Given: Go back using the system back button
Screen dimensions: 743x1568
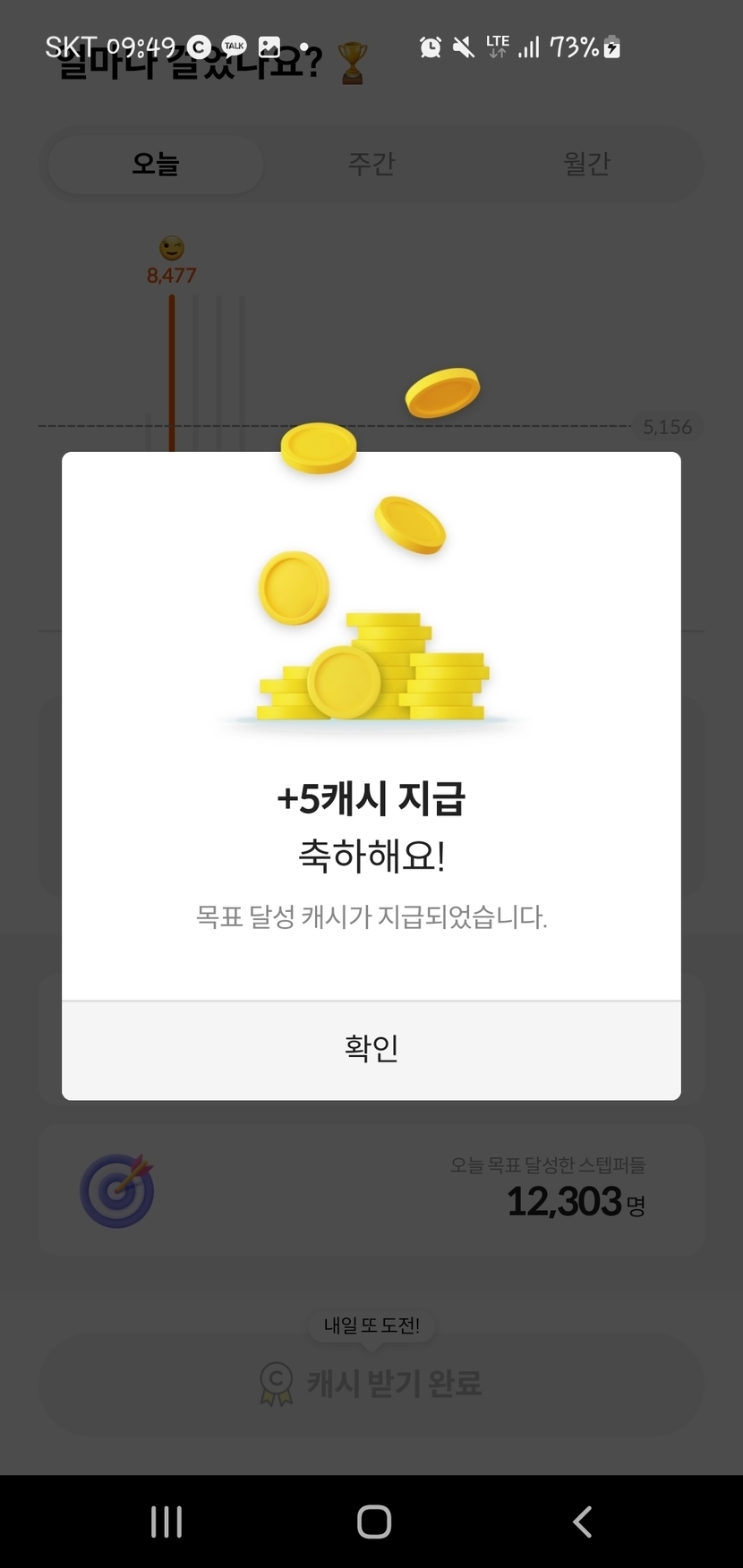Looking at the screenshot, I should coord(582,1521).
